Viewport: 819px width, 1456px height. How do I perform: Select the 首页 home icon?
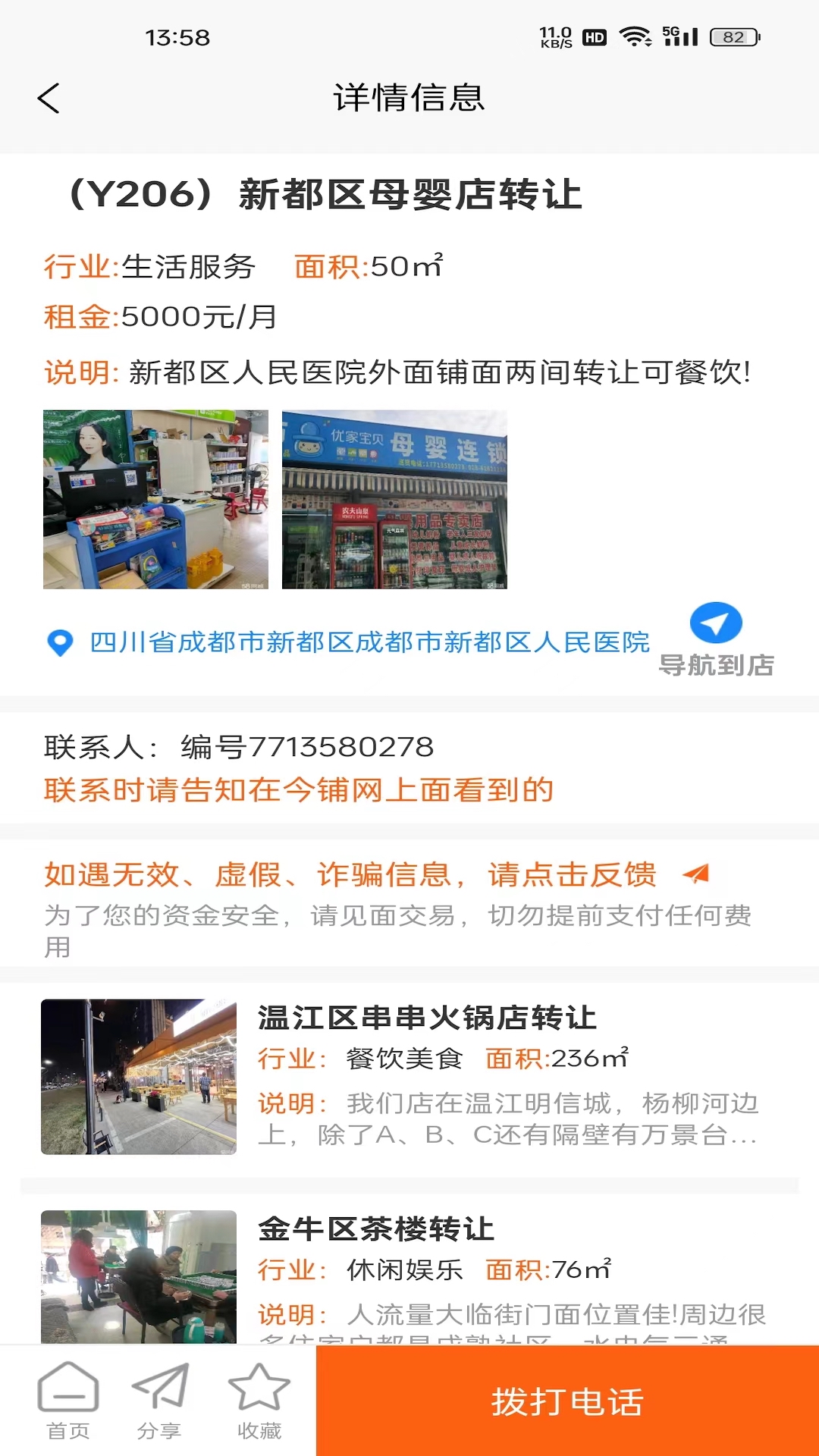pos(67,1399)
